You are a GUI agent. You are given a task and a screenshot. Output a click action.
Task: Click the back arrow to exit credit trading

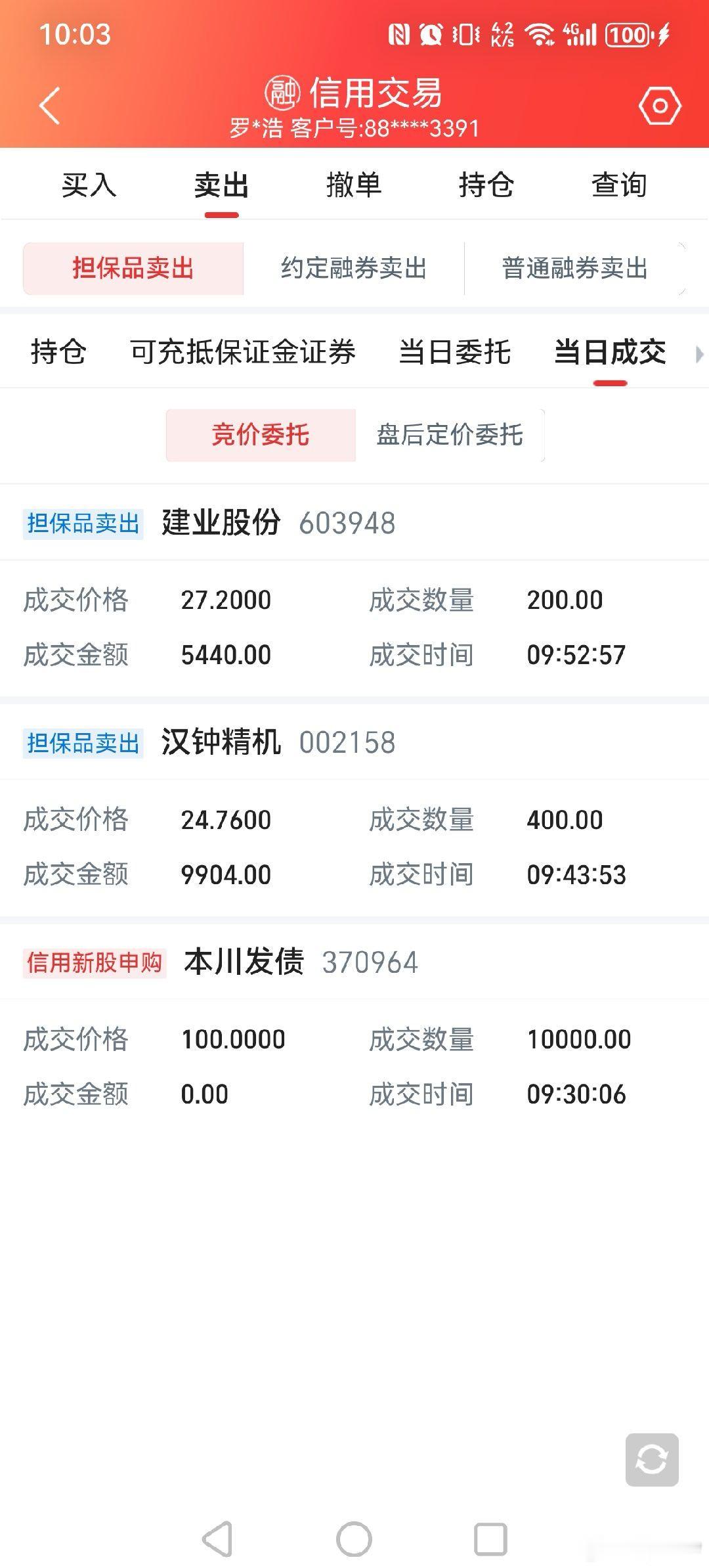point(49,105)
